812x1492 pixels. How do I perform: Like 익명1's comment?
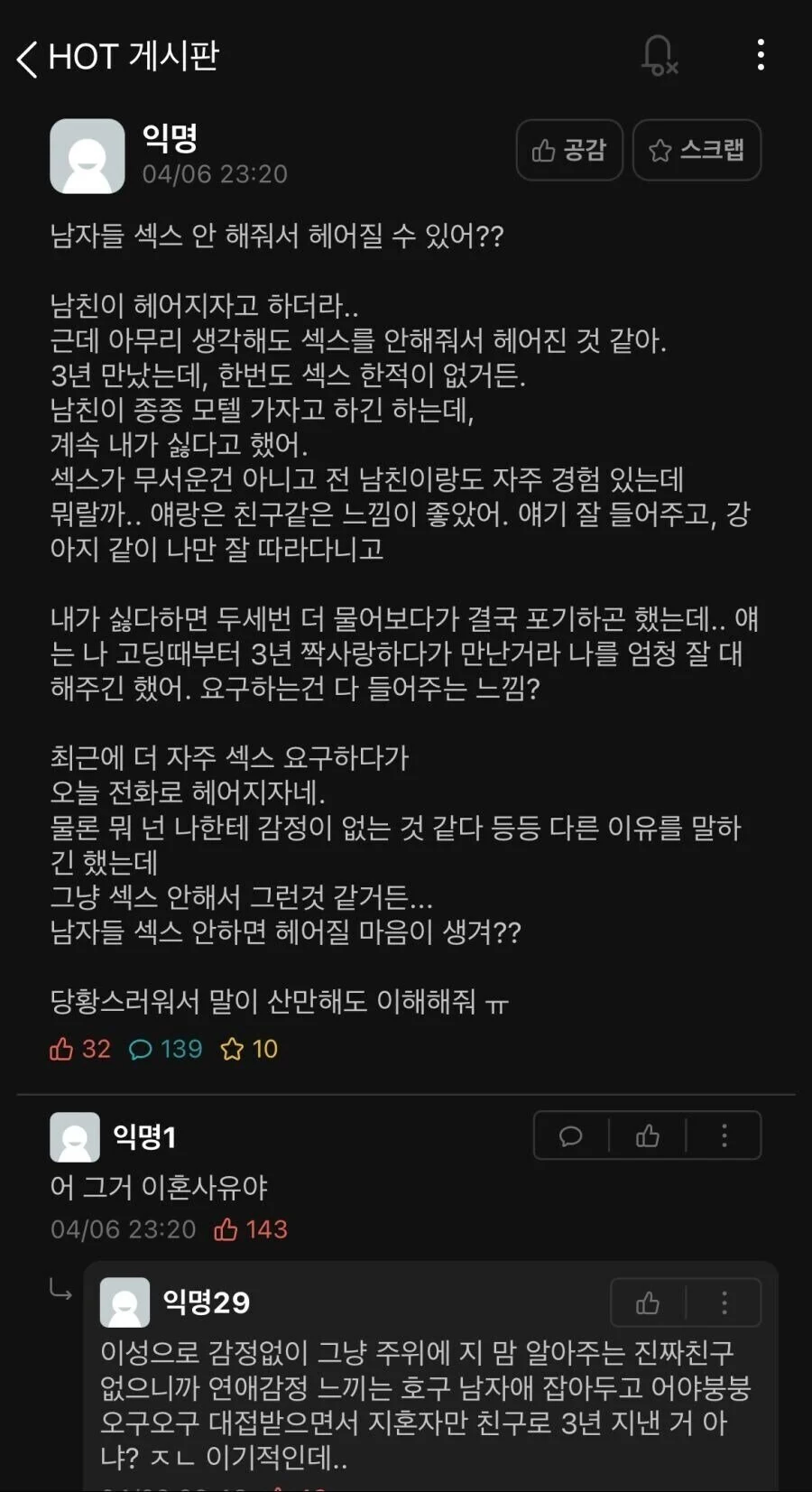(648, 1135)
